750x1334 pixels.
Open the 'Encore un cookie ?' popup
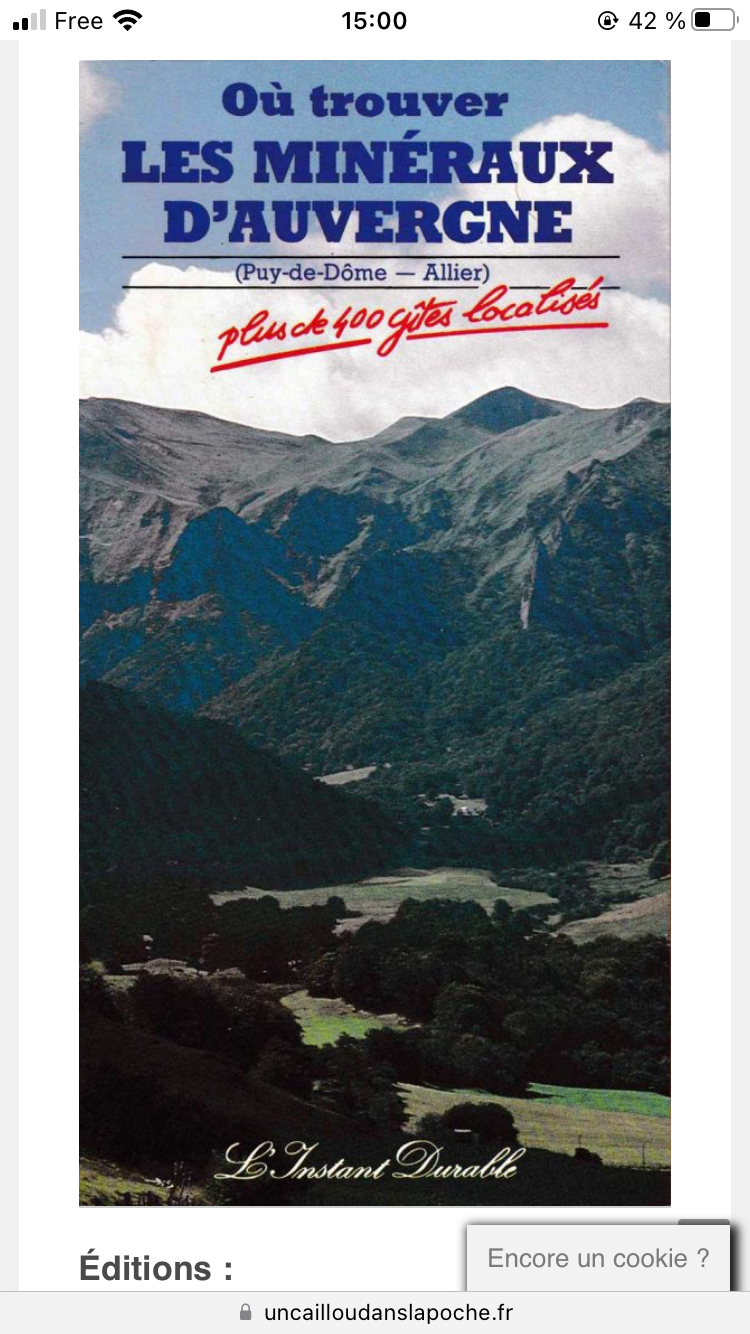point(598,1258)
